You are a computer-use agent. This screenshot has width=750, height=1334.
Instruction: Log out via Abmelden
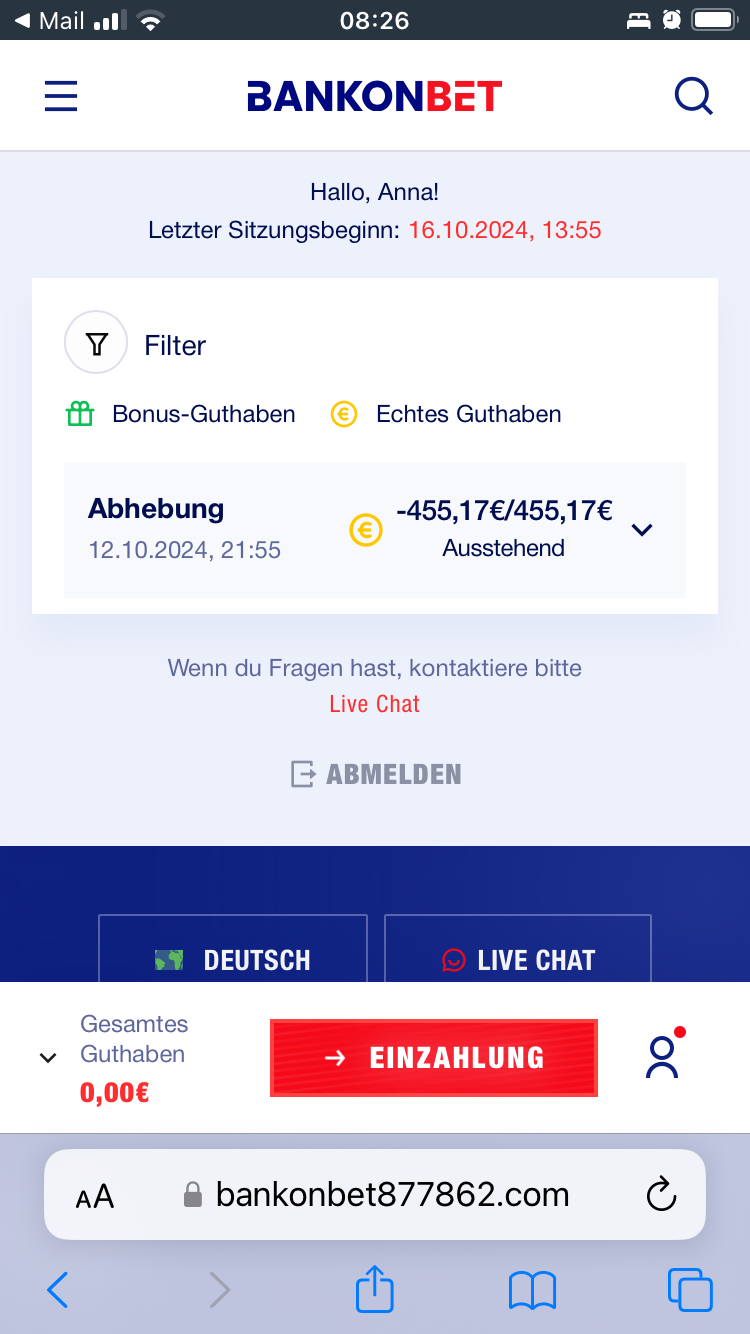[376, 774]
